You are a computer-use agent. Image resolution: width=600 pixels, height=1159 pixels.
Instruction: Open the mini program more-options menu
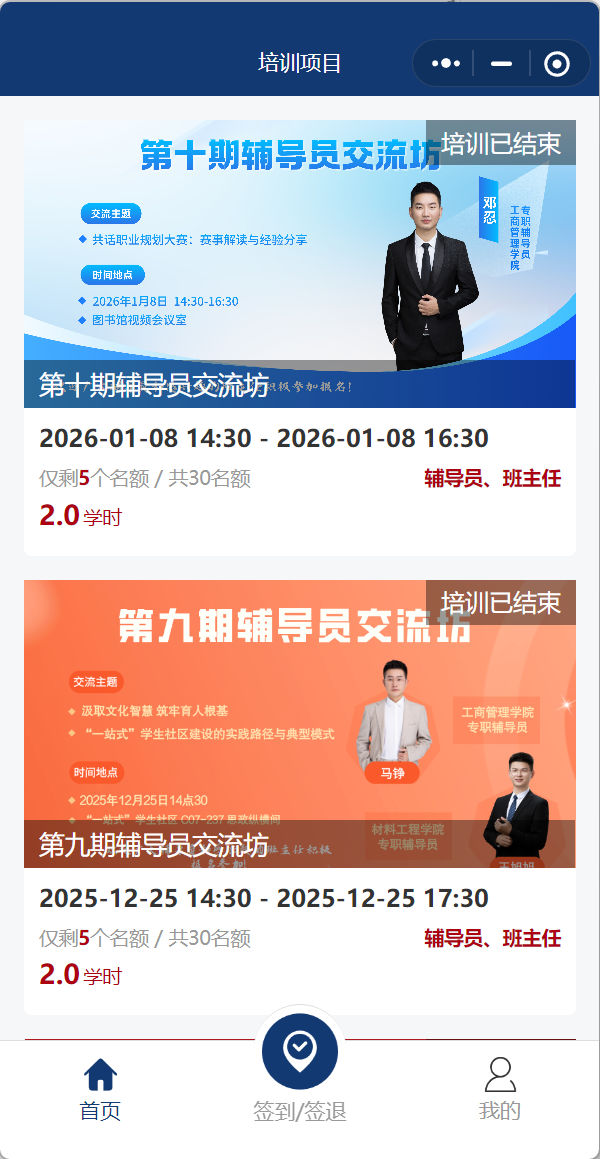click(x=446, y=64)
